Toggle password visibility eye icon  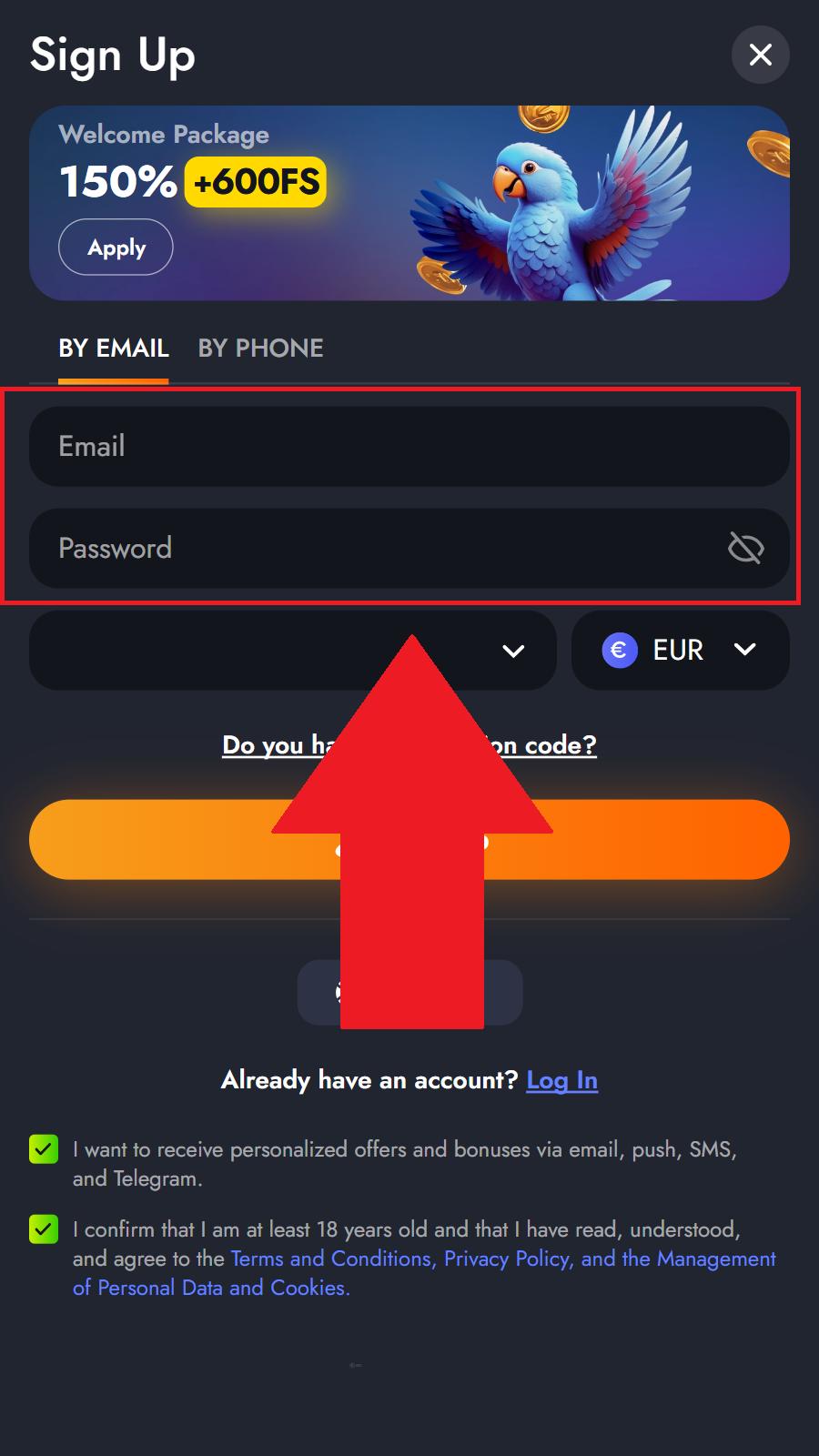tap(745, 548)
